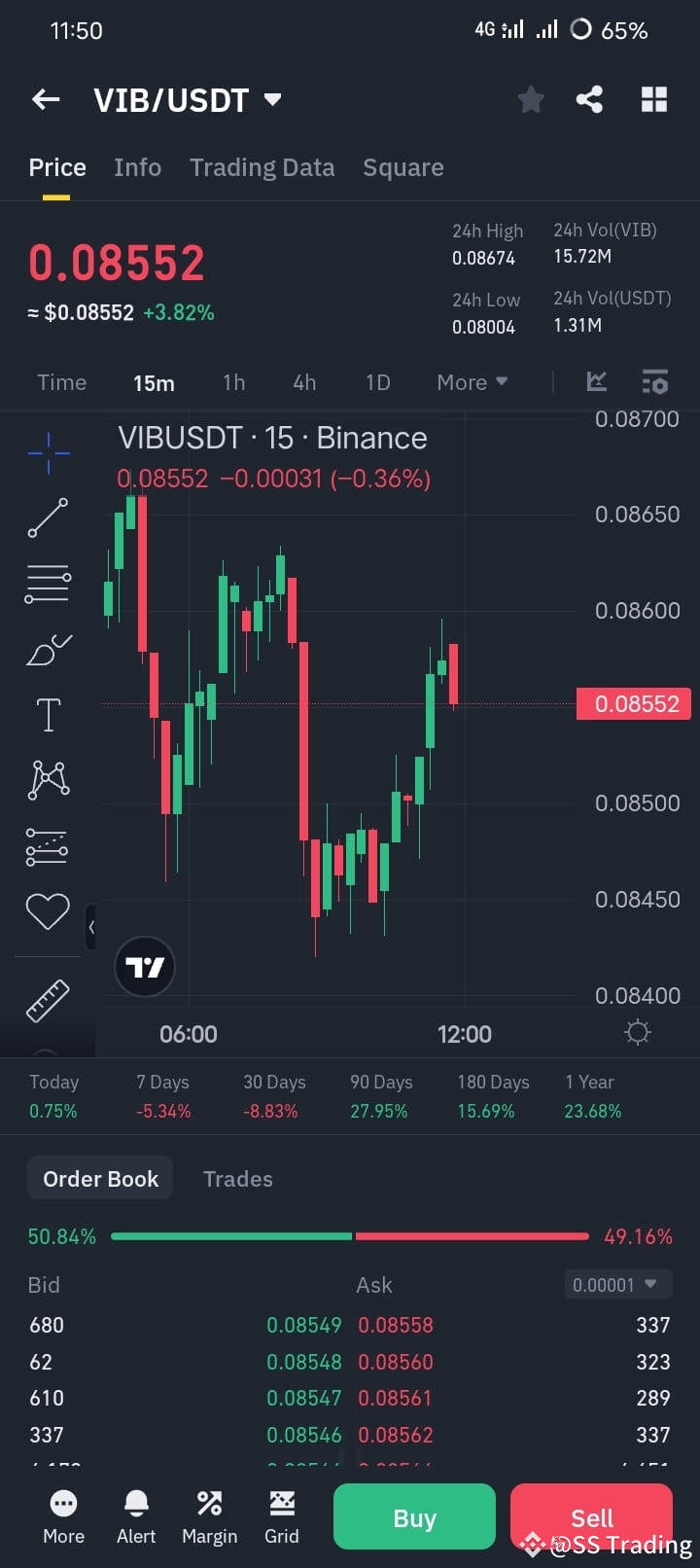700x1568 pixels.
Task: Toggle chart theme with the sun icon
Action: point(638,1033)
